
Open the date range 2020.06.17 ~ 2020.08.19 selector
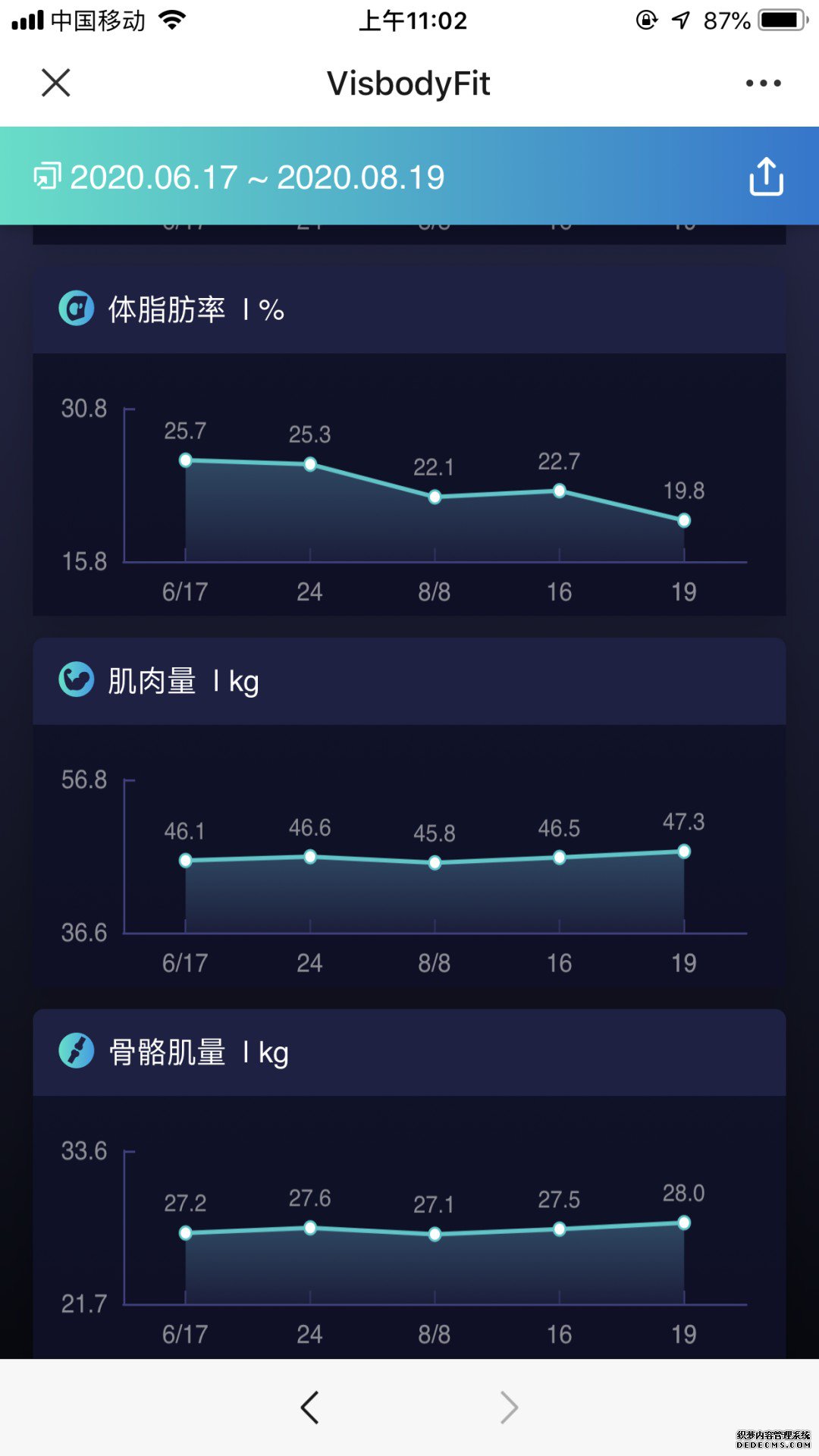[240, 177]
